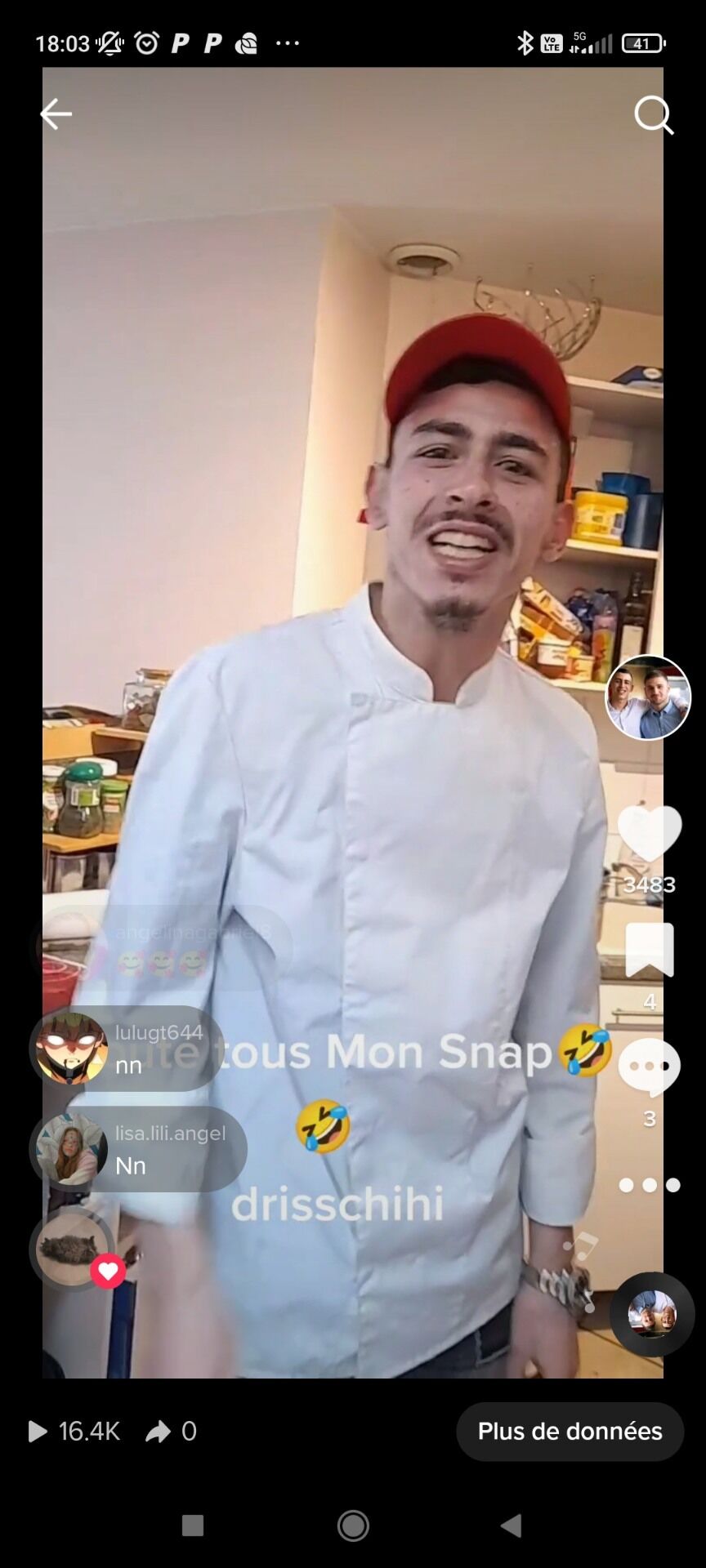Like this video with the heart
Screen dimensions: 706x1568
coord(650,834)
